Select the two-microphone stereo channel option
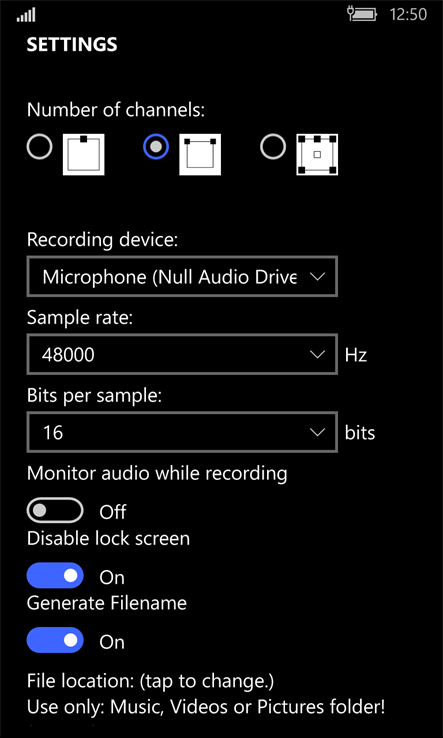The width and height of the screenshot is (443, 738). pos(156,147)
